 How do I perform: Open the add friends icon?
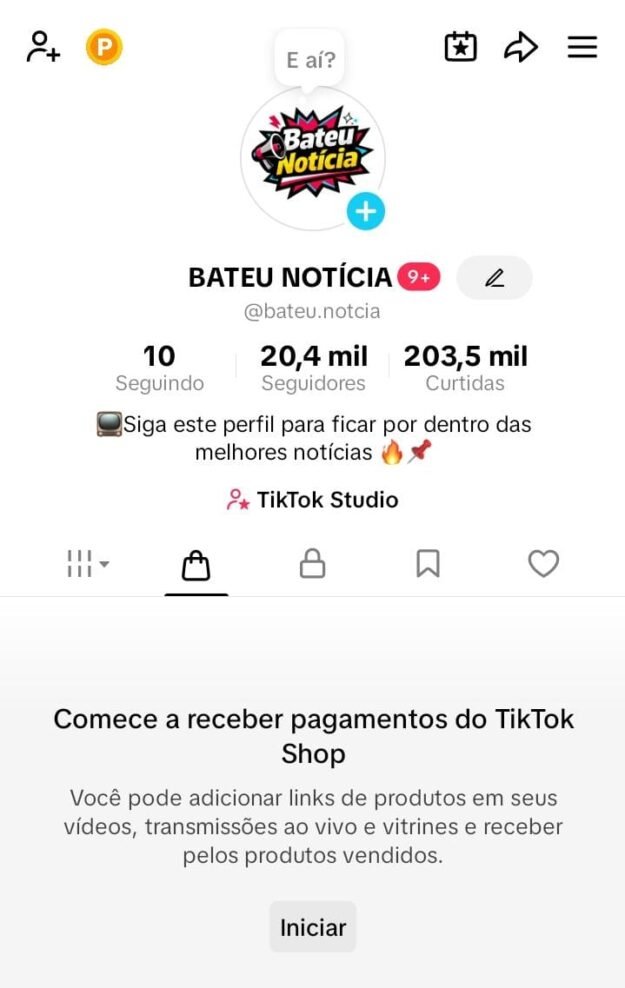pos(43,47)
